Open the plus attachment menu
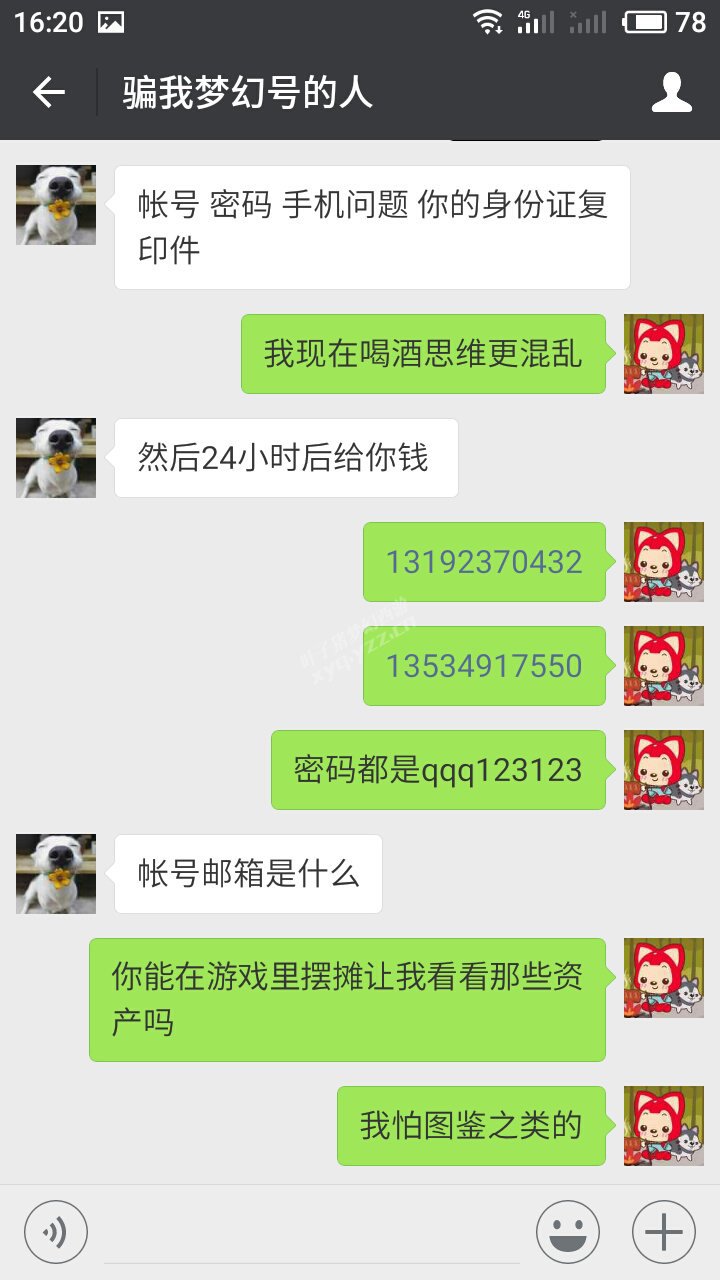Viewport: 720px width, 1280px height. [x=664, y=1231]
